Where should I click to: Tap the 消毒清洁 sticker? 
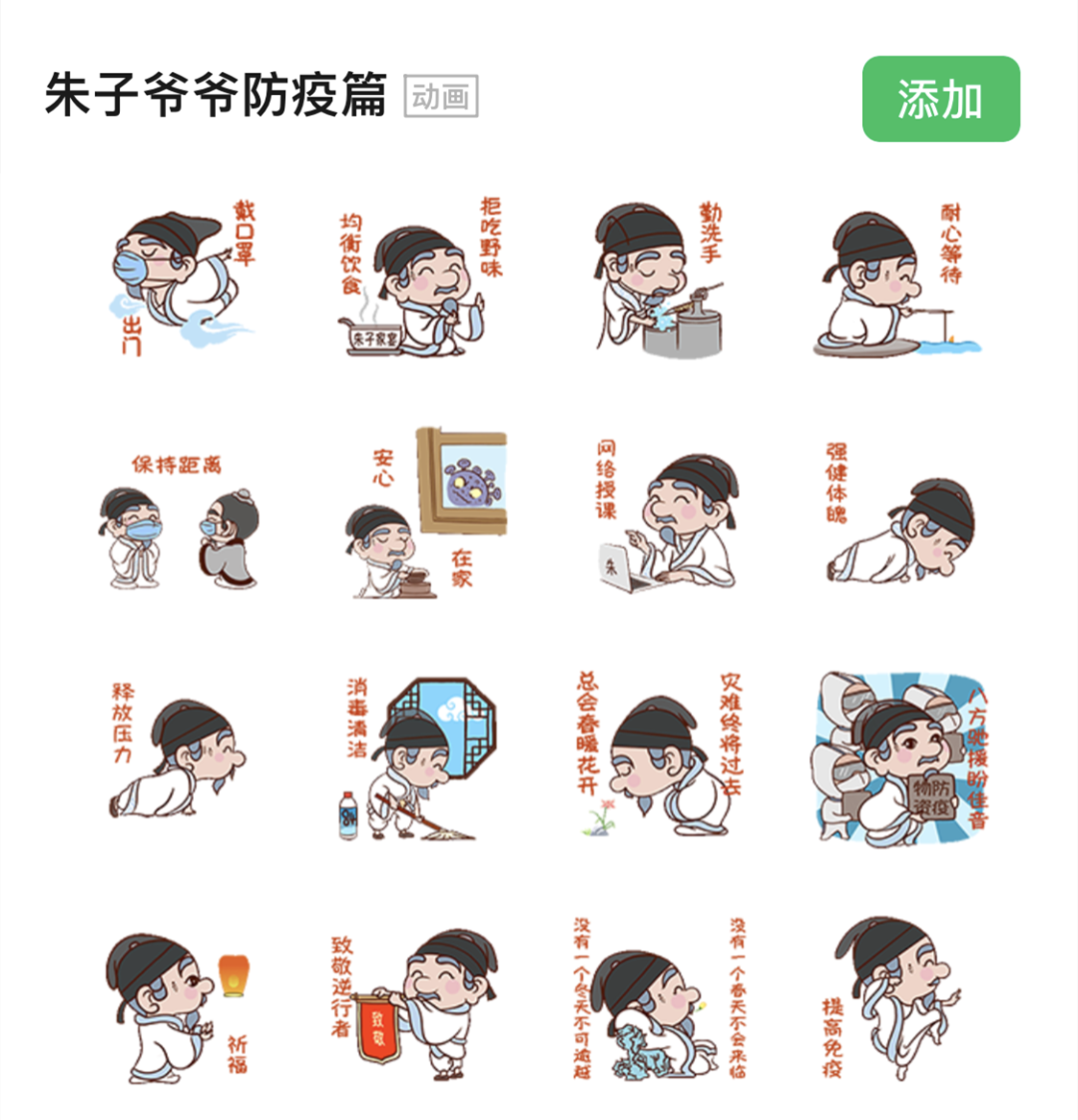[419, 759]
